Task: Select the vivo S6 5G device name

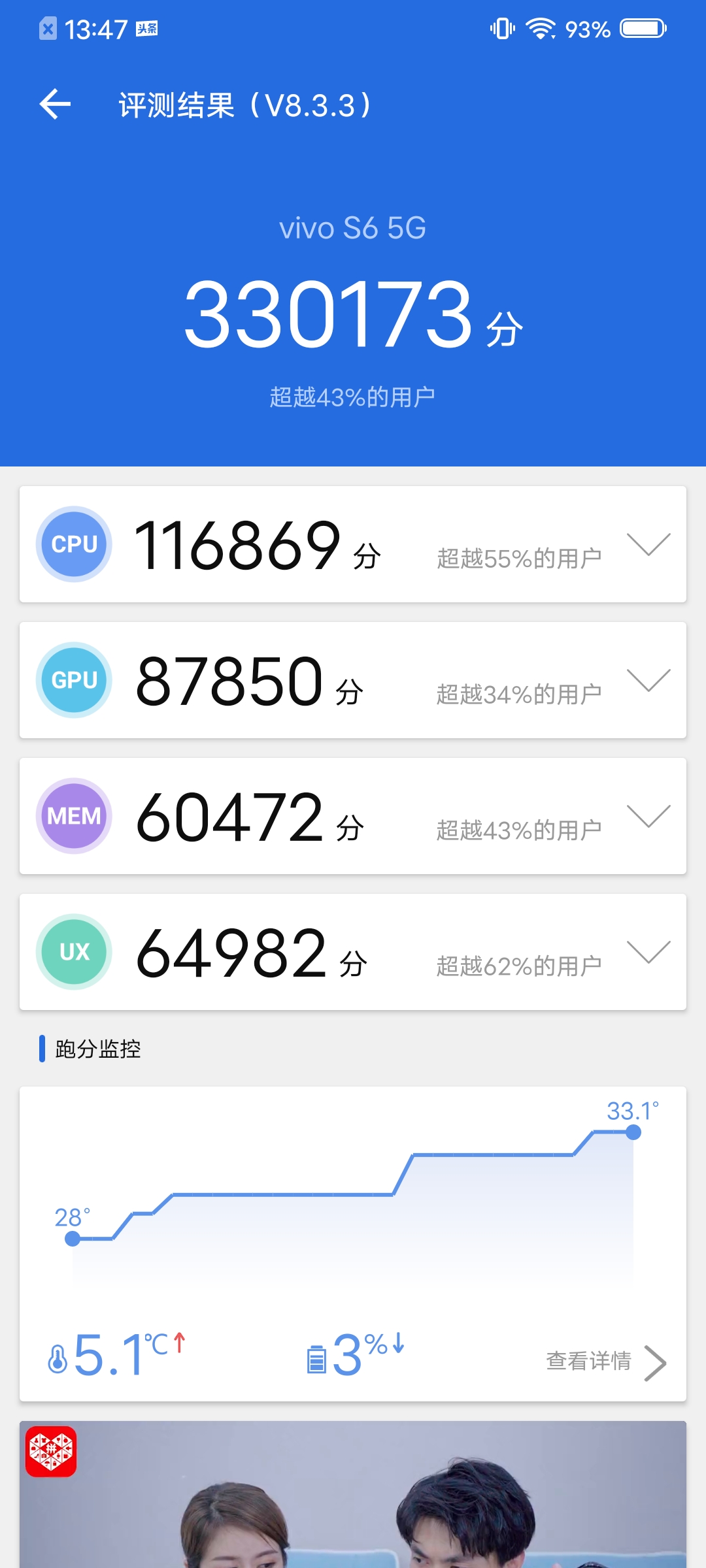Action: (352, 227)
